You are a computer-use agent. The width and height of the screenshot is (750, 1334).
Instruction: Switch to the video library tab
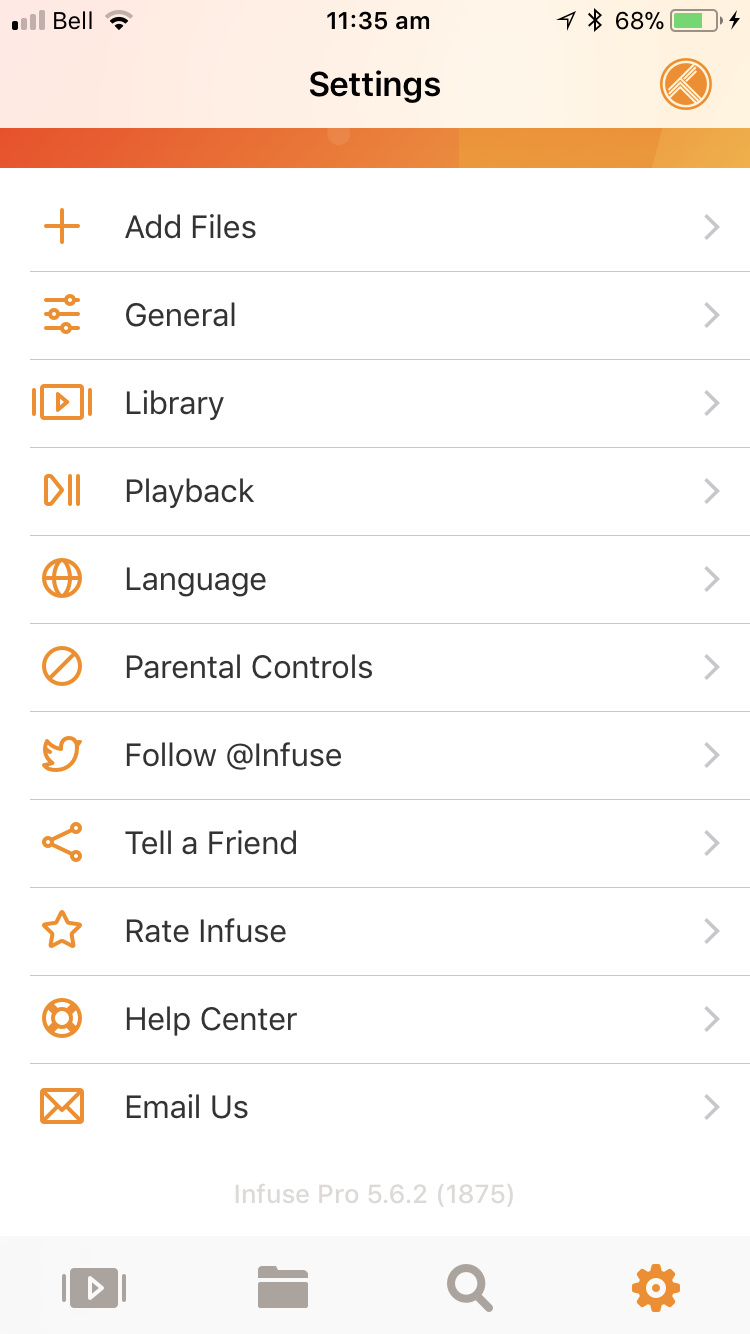tap(94, 1288)
